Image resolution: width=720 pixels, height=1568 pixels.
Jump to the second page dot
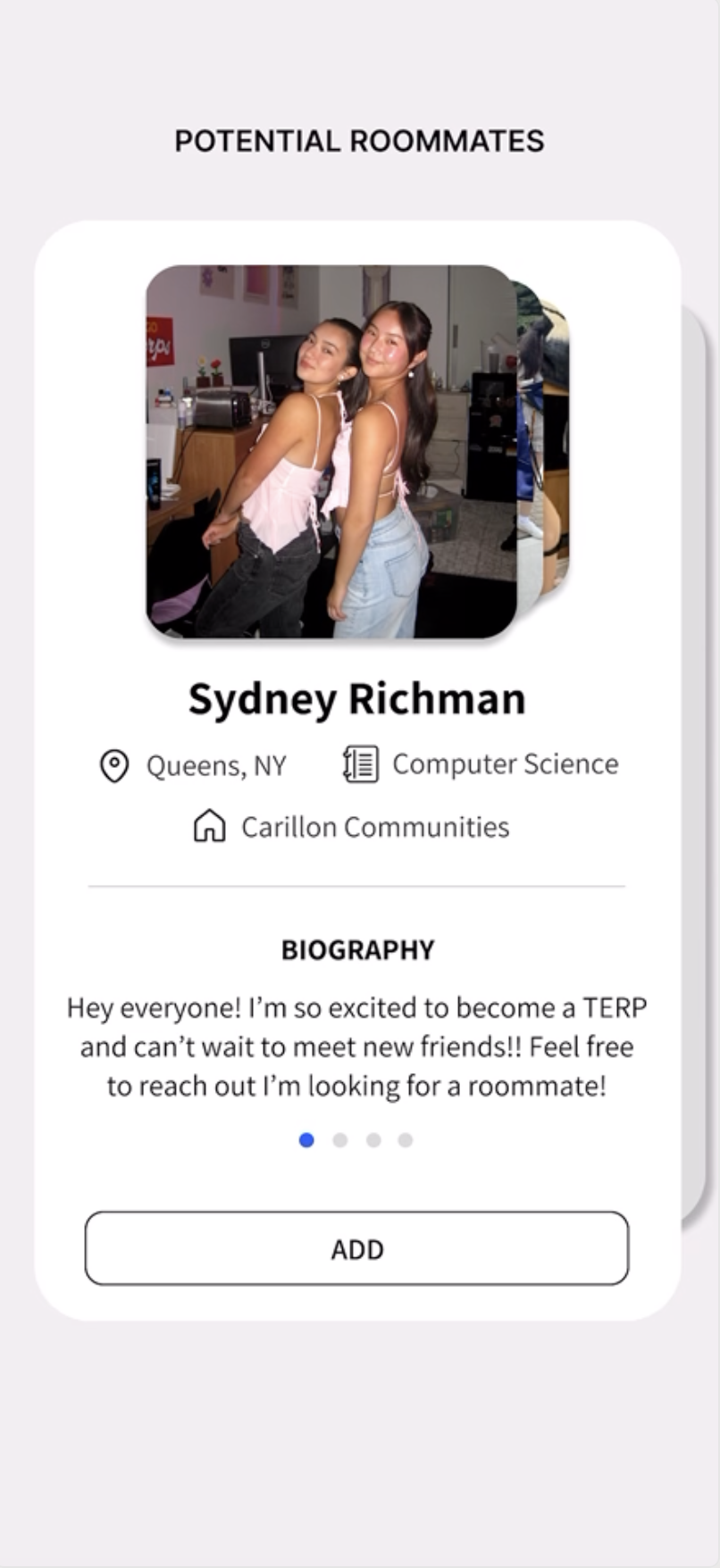point(340,1140)
